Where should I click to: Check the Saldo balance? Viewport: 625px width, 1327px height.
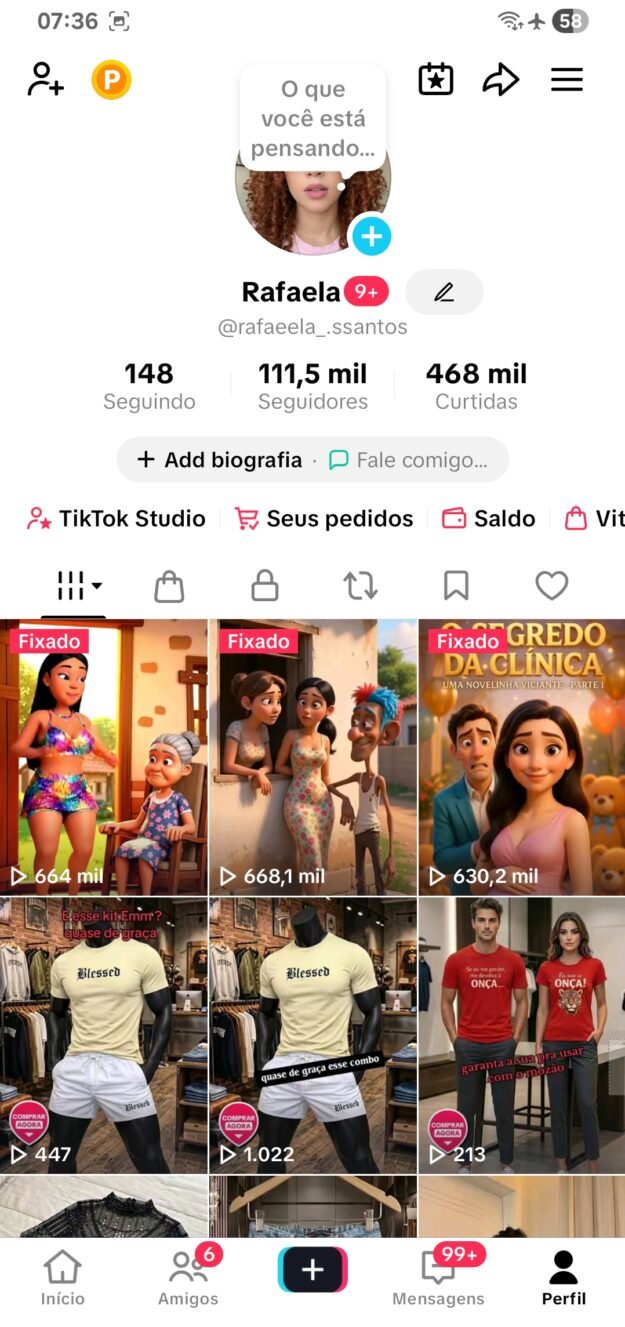tap(488, 518)
